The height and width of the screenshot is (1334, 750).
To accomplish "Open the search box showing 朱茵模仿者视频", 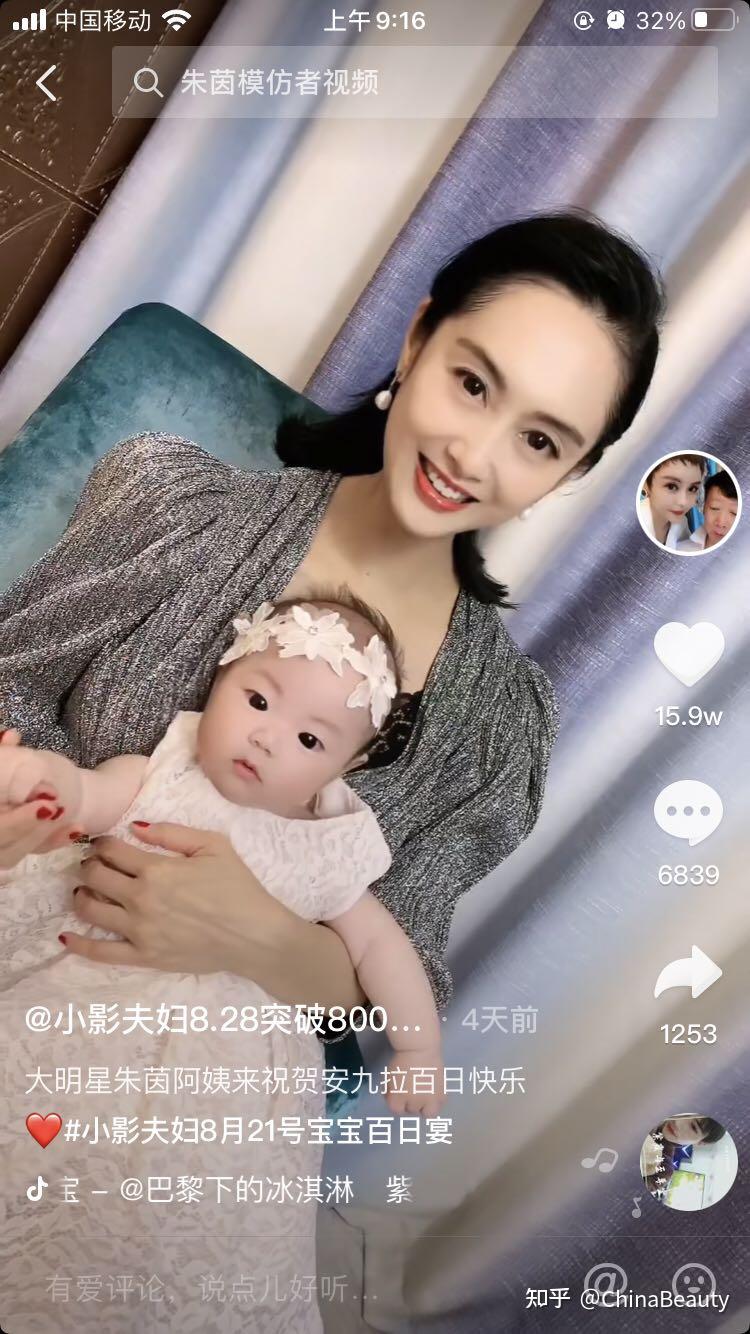I will coord(414,83).
